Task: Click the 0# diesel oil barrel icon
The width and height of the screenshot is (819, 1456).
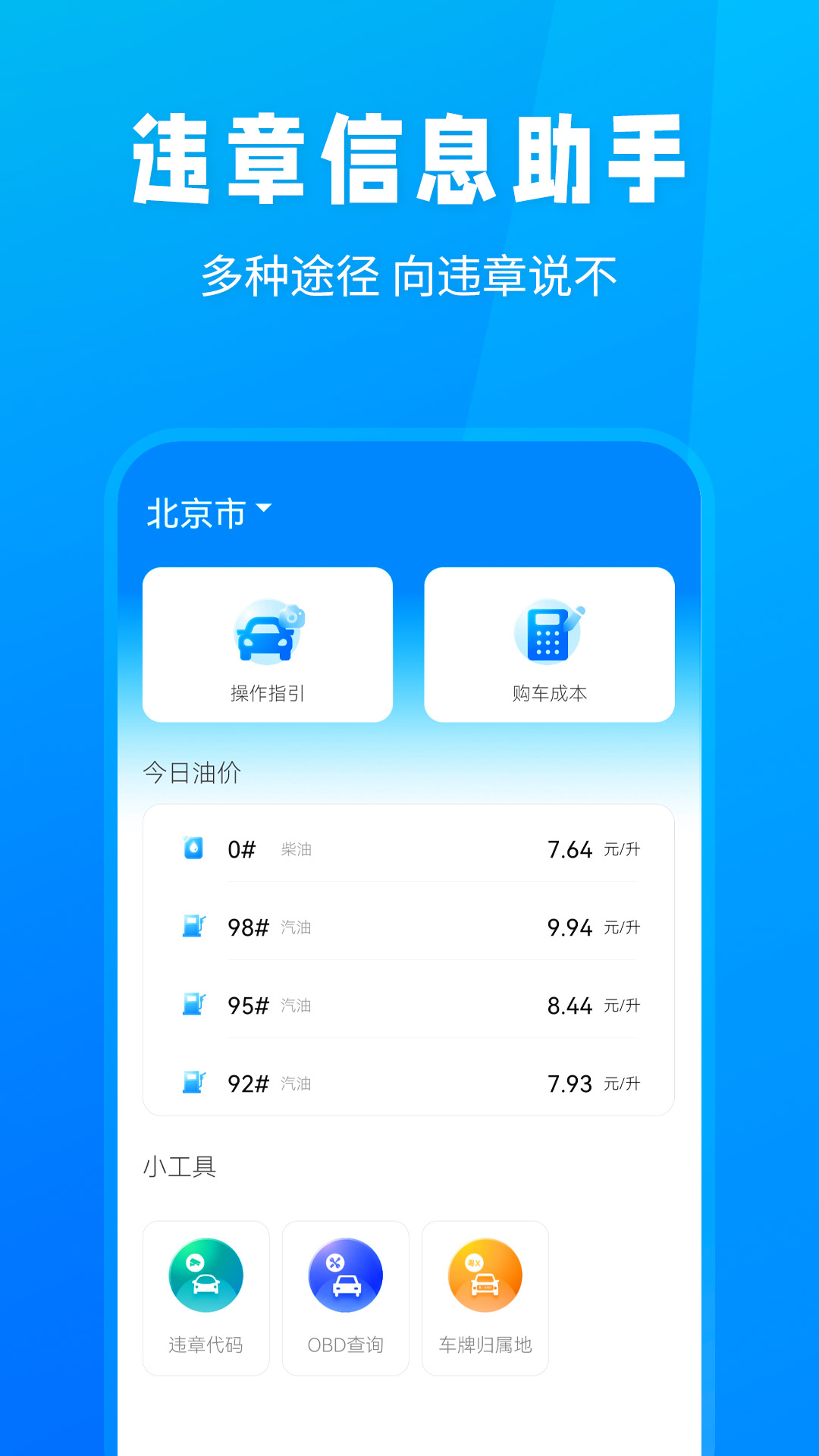Action: 193,849
